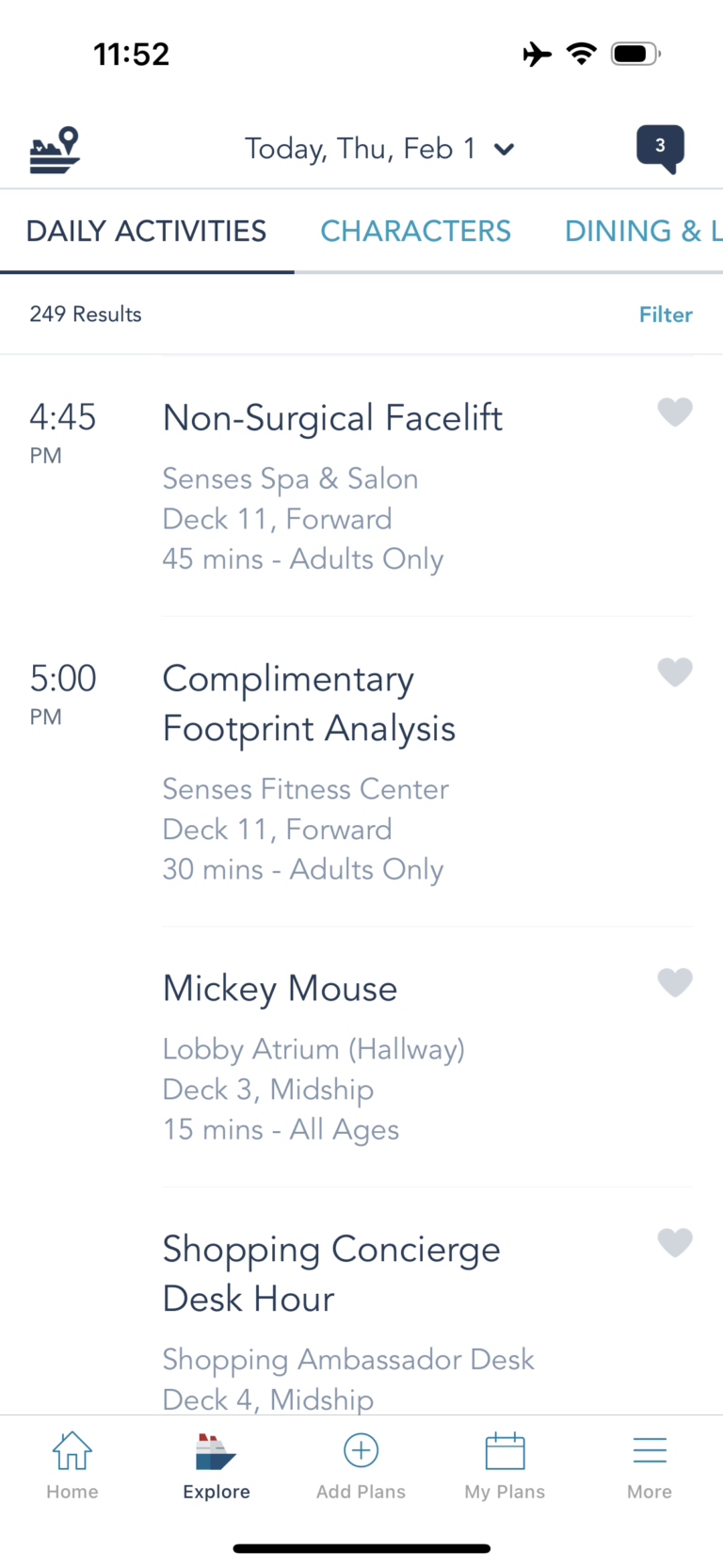The width and height of the screenshot is (723, 1568).
Task: Tap the Shopping Concierge Desk Hour listing
Action: pyautogui.click(x=331, y=1273)
